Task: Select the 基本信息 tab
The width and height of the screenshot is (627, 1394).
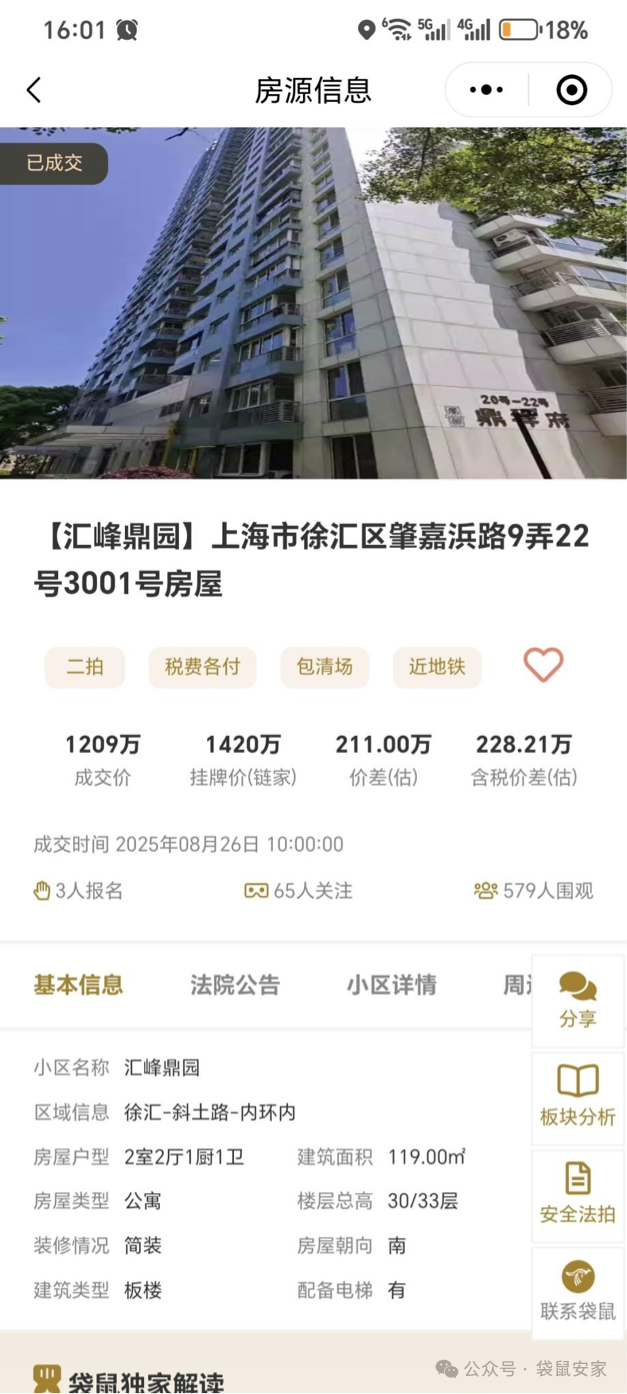Action: (x=78, y=985)
